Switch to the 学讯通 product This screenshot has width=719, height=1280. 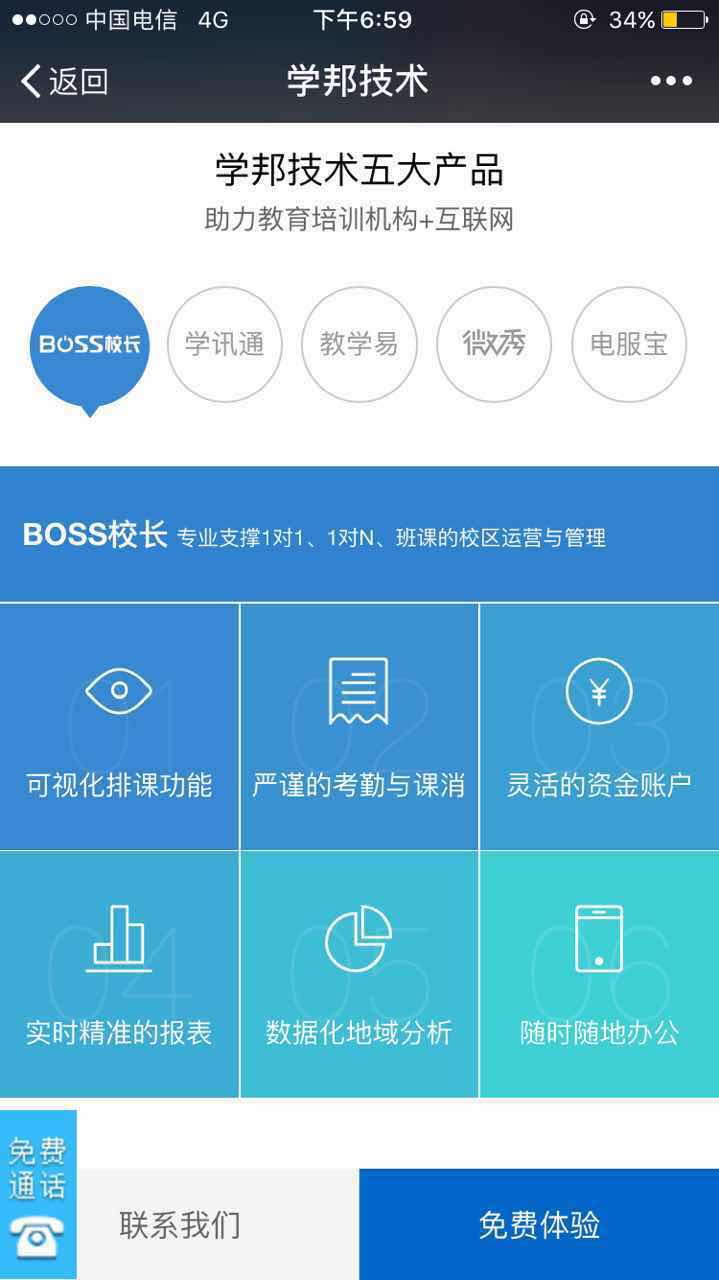pyautogui.click(x=225, y=345)
